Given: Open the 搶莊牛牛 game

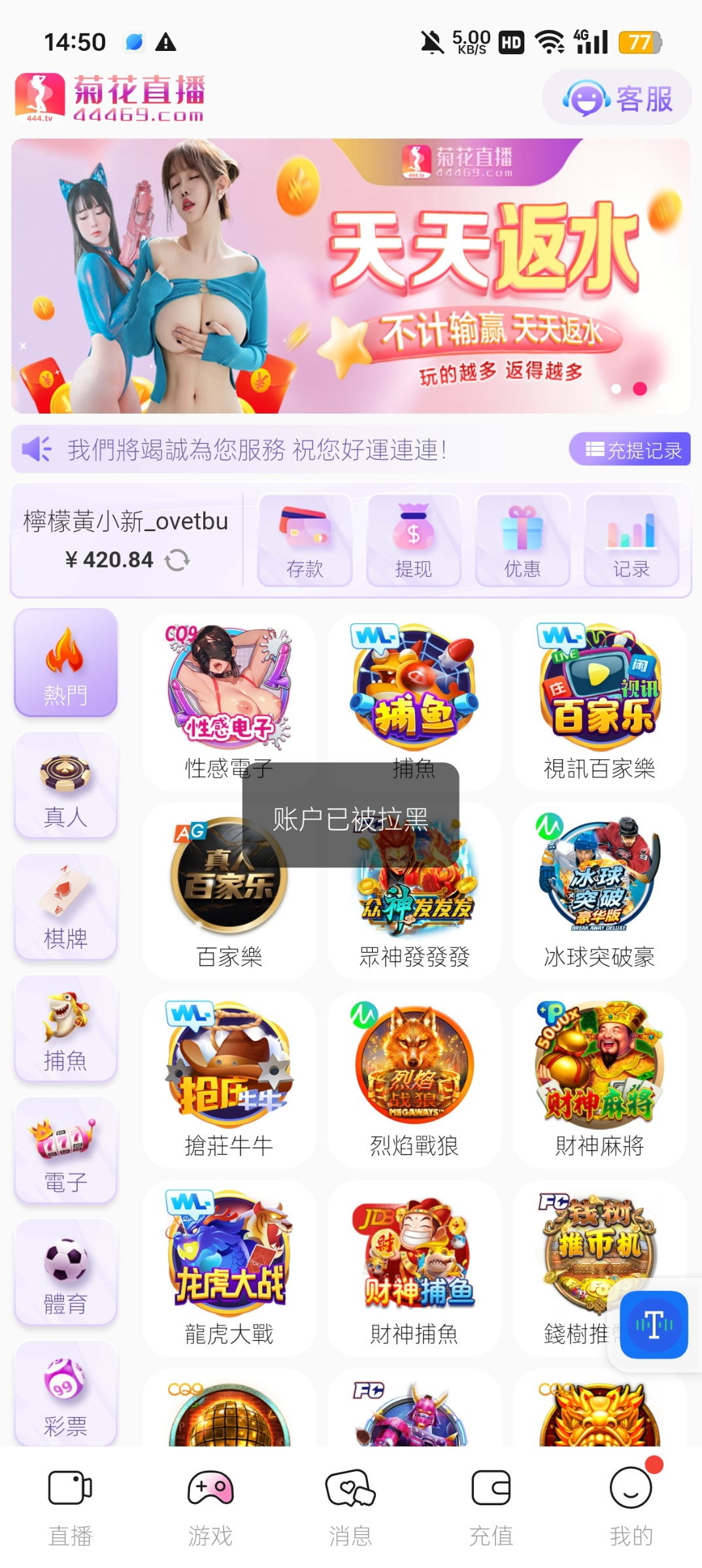Looking at the screenshot, I should 229,1079.
